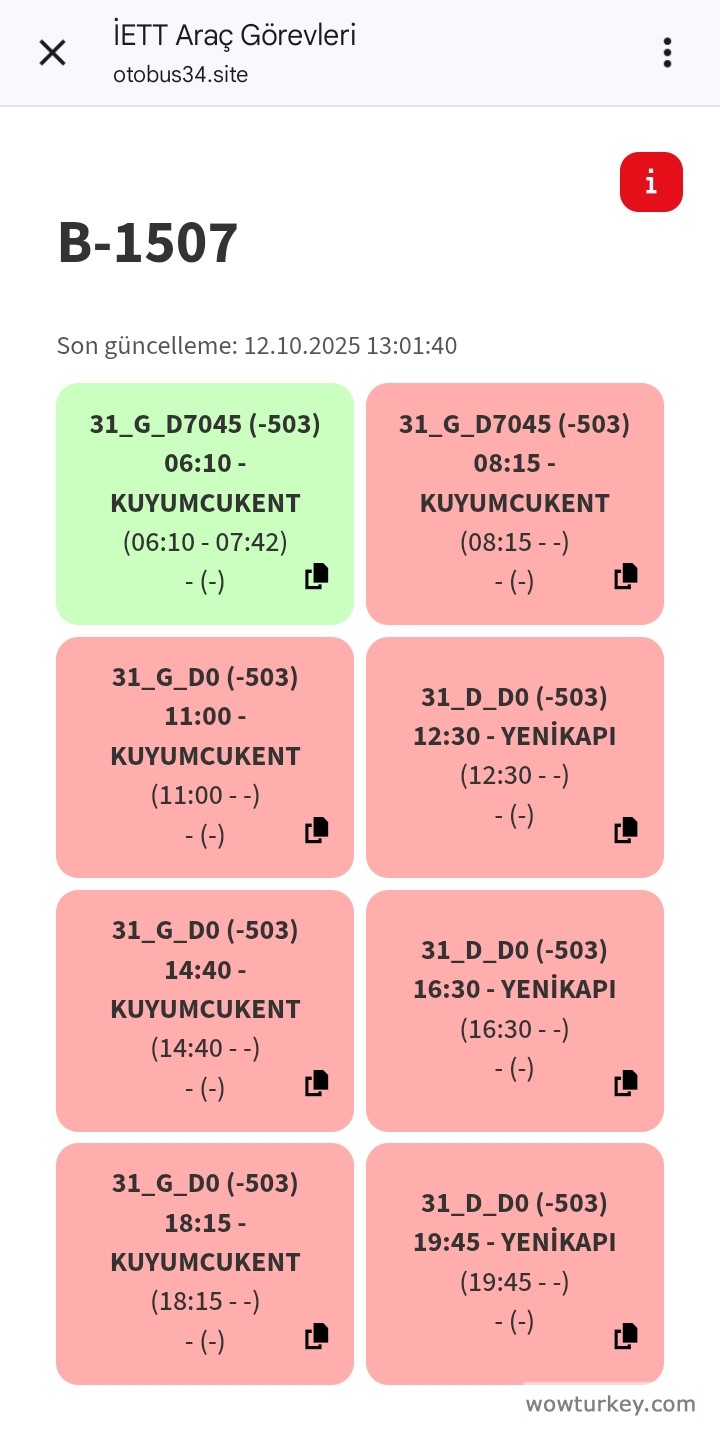The width and height of the screenshot is (720, 1451).
Task: Copy the 12:30 YENİKAPI task details
Action: coord(626,830)
